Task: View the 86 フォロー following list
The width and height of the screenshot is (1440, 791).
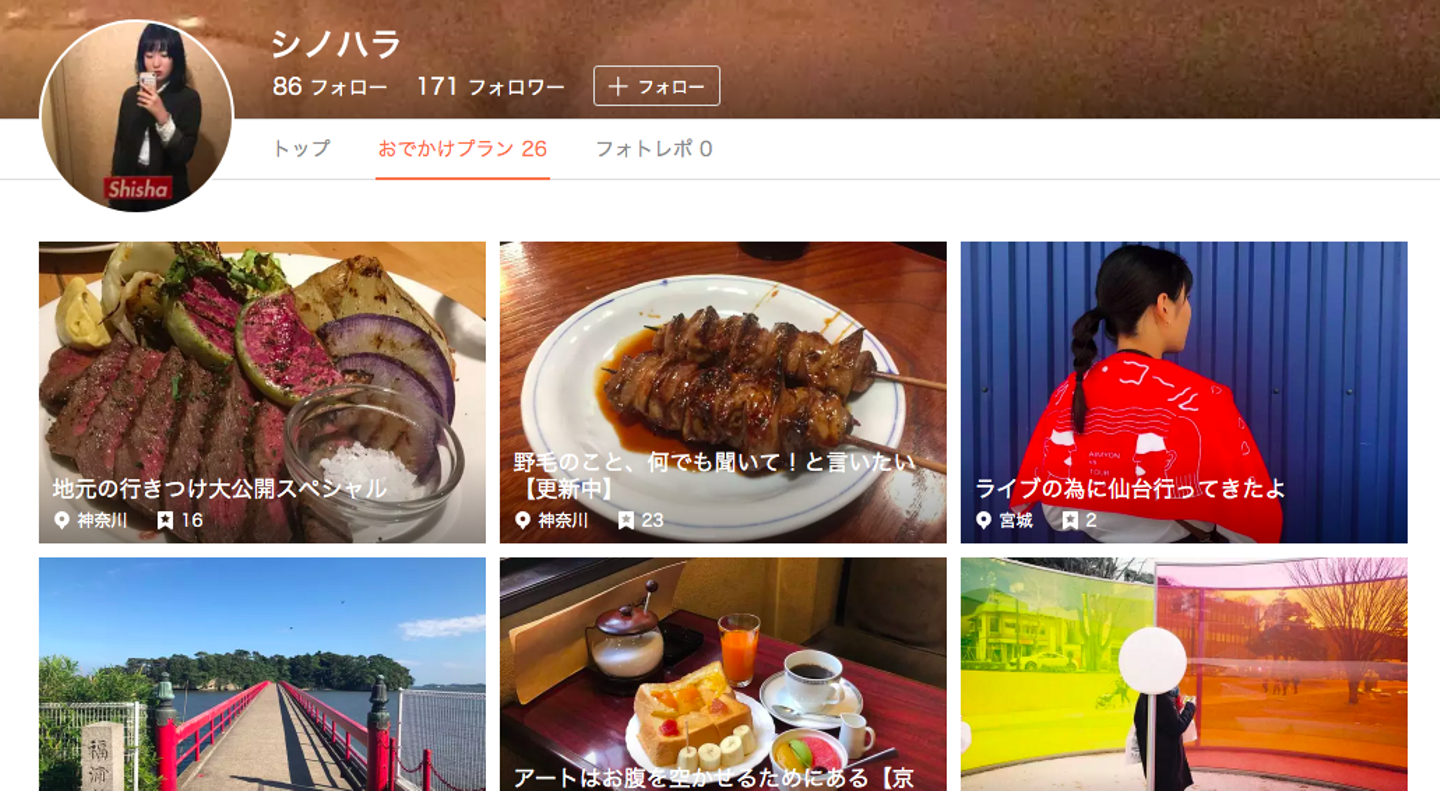Action: pyautogui.click(x=330, y=87)
